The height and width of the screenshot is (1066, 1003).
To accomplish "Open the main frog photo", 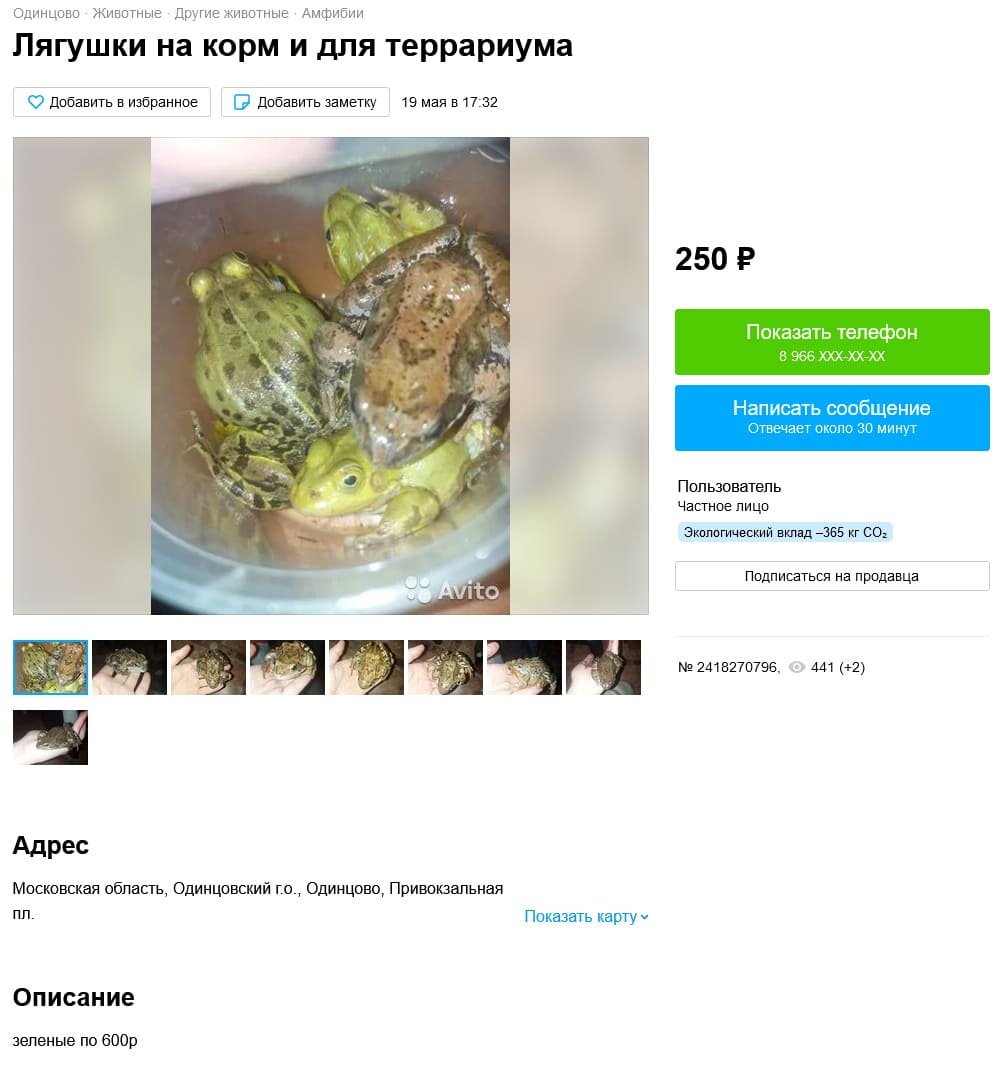I will pyautogui.click(x=330, y=376).
